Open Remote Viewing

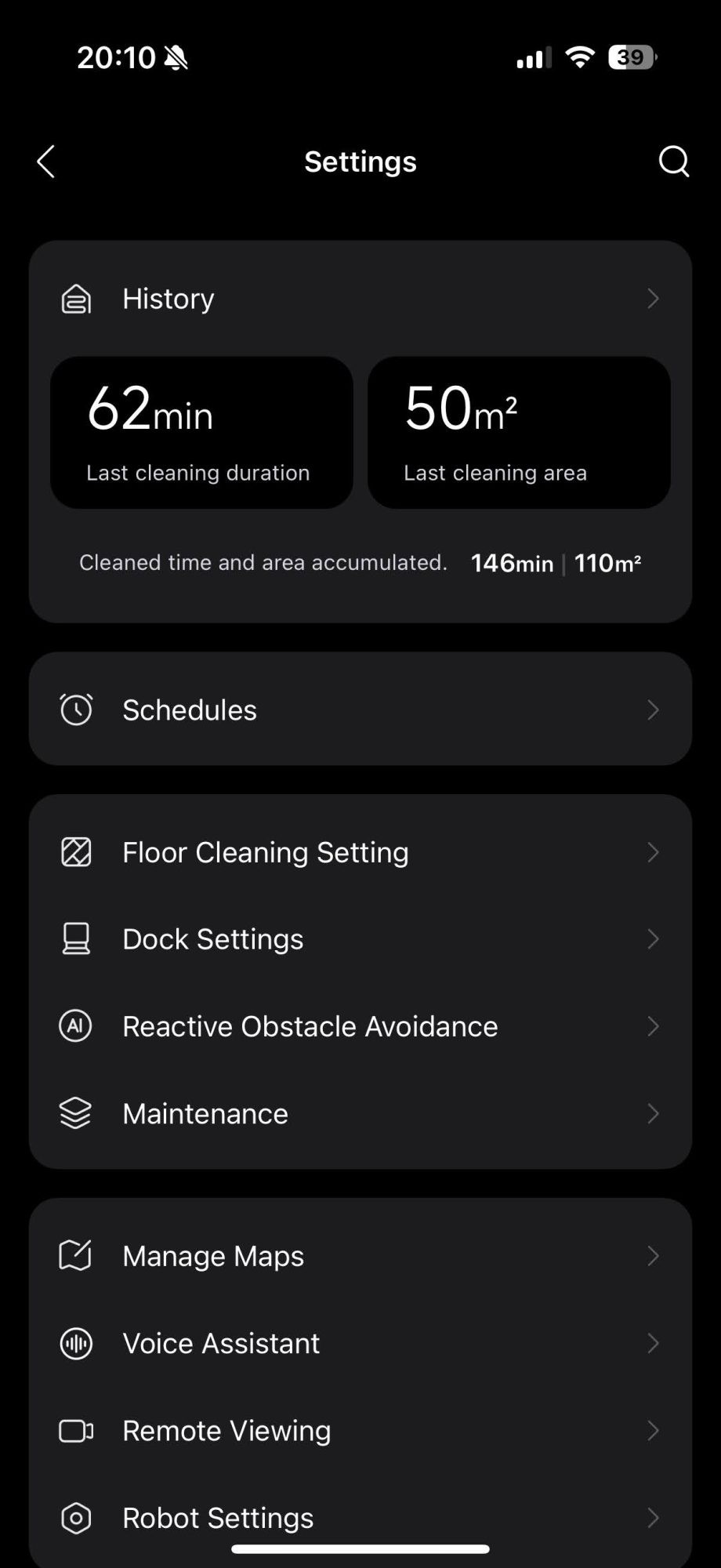point(360,1431)
